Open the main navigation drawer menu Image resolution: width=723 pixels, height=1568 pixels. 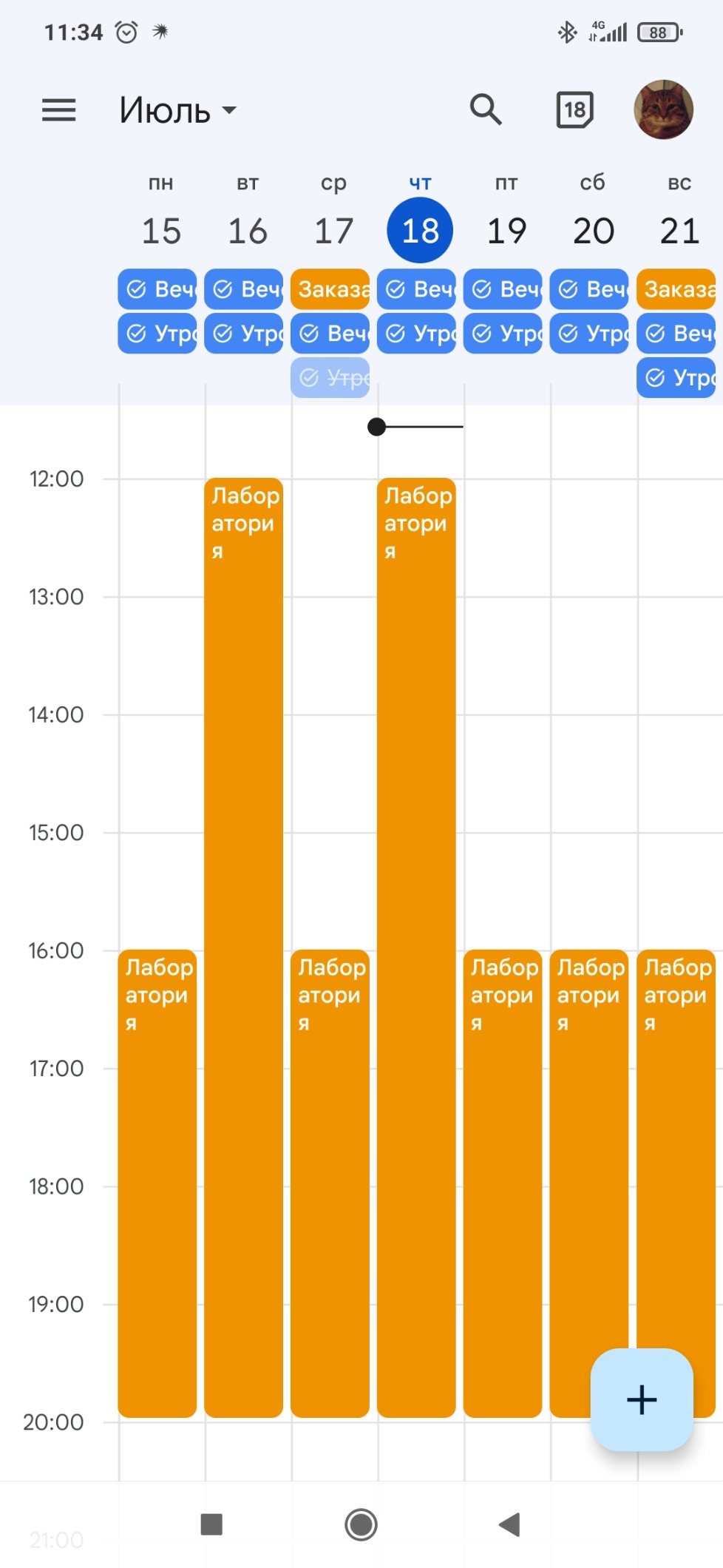click(58, 110)
